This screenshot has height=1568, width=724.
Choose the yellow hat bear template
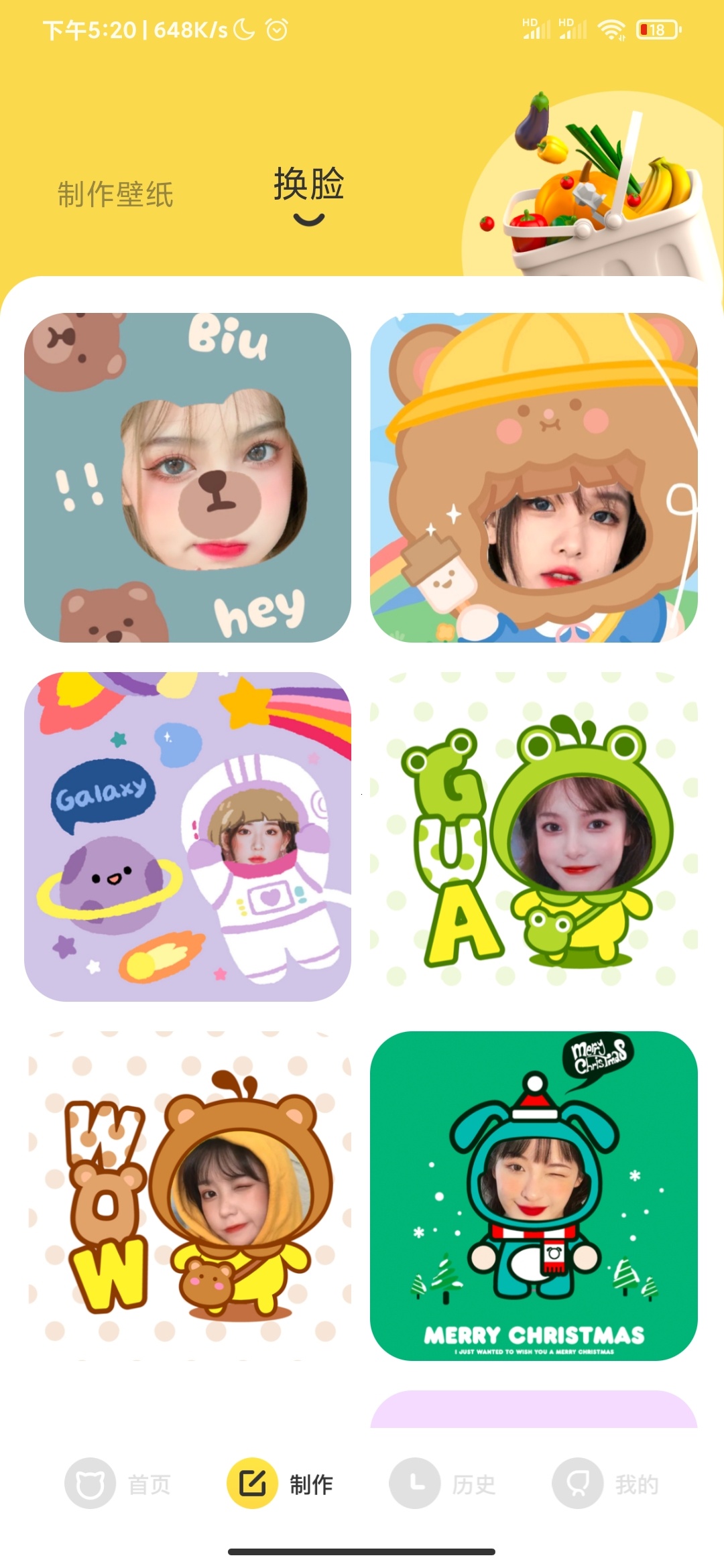point(534,477)
